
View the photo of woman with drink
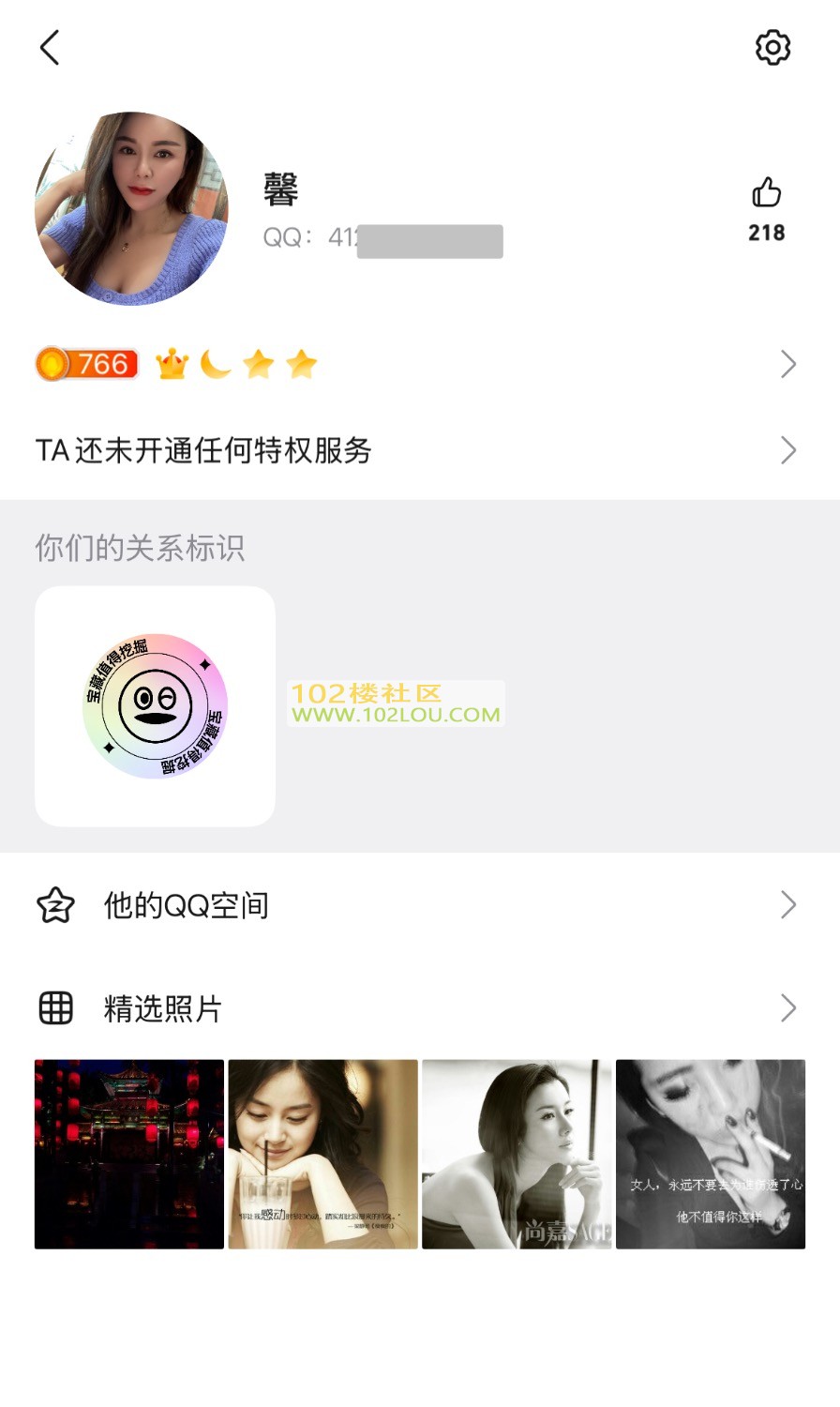[x=322, y=1154]
